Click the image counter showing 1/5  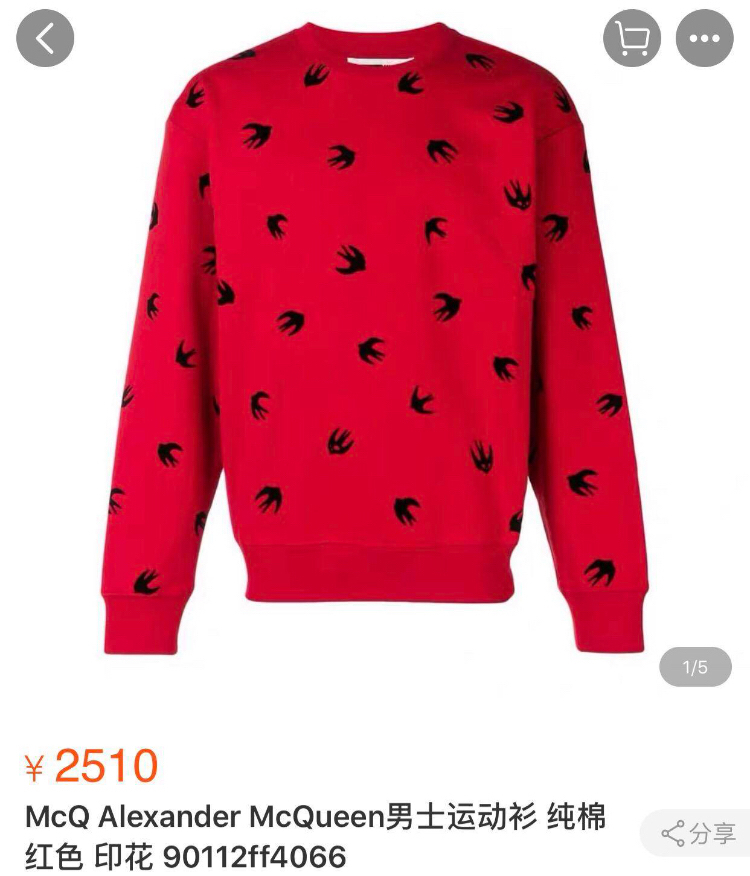pyautogui.click(x=695, y=668)
